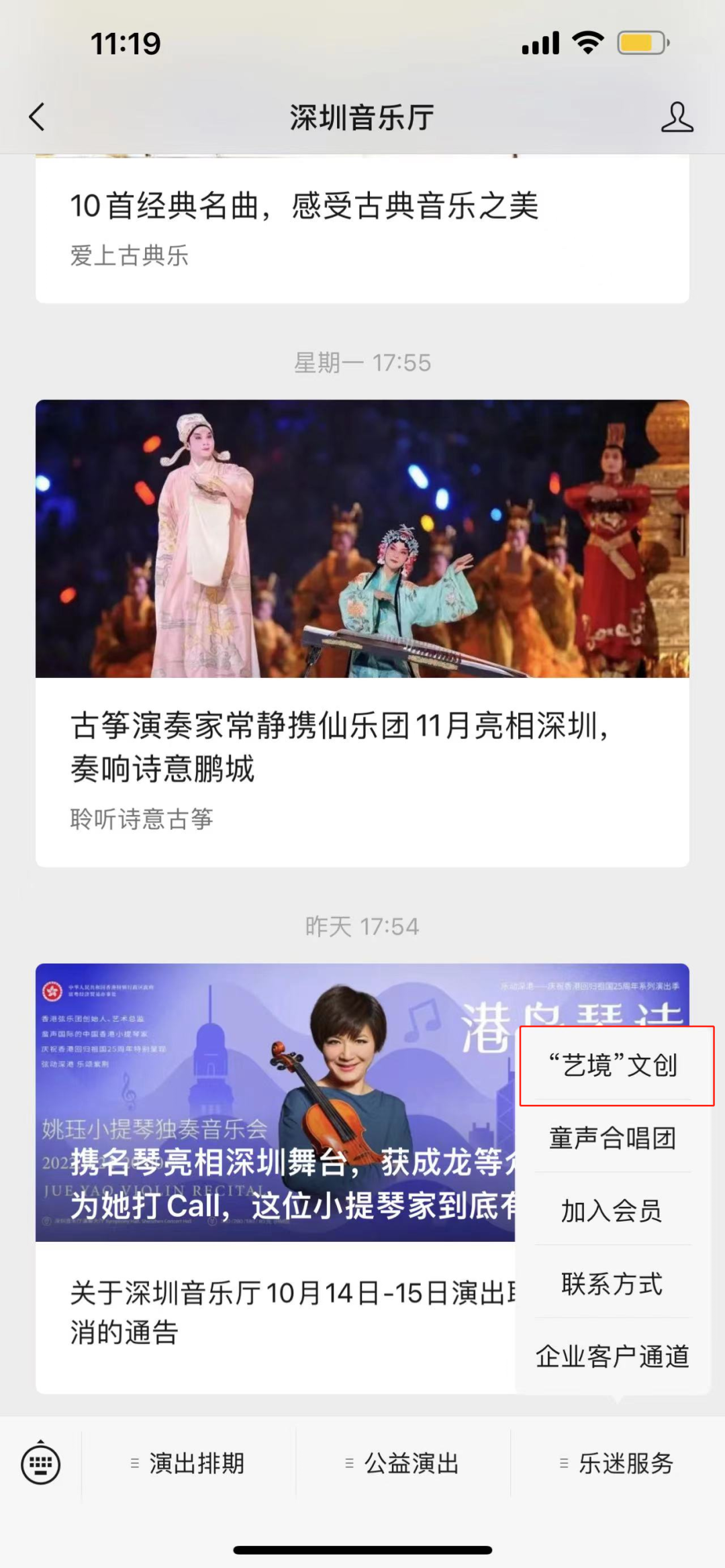Image resolution: width=725 pixels, height=1568 pixels.
Task: Expand the 演出排期 menu
Action: 189,1463
